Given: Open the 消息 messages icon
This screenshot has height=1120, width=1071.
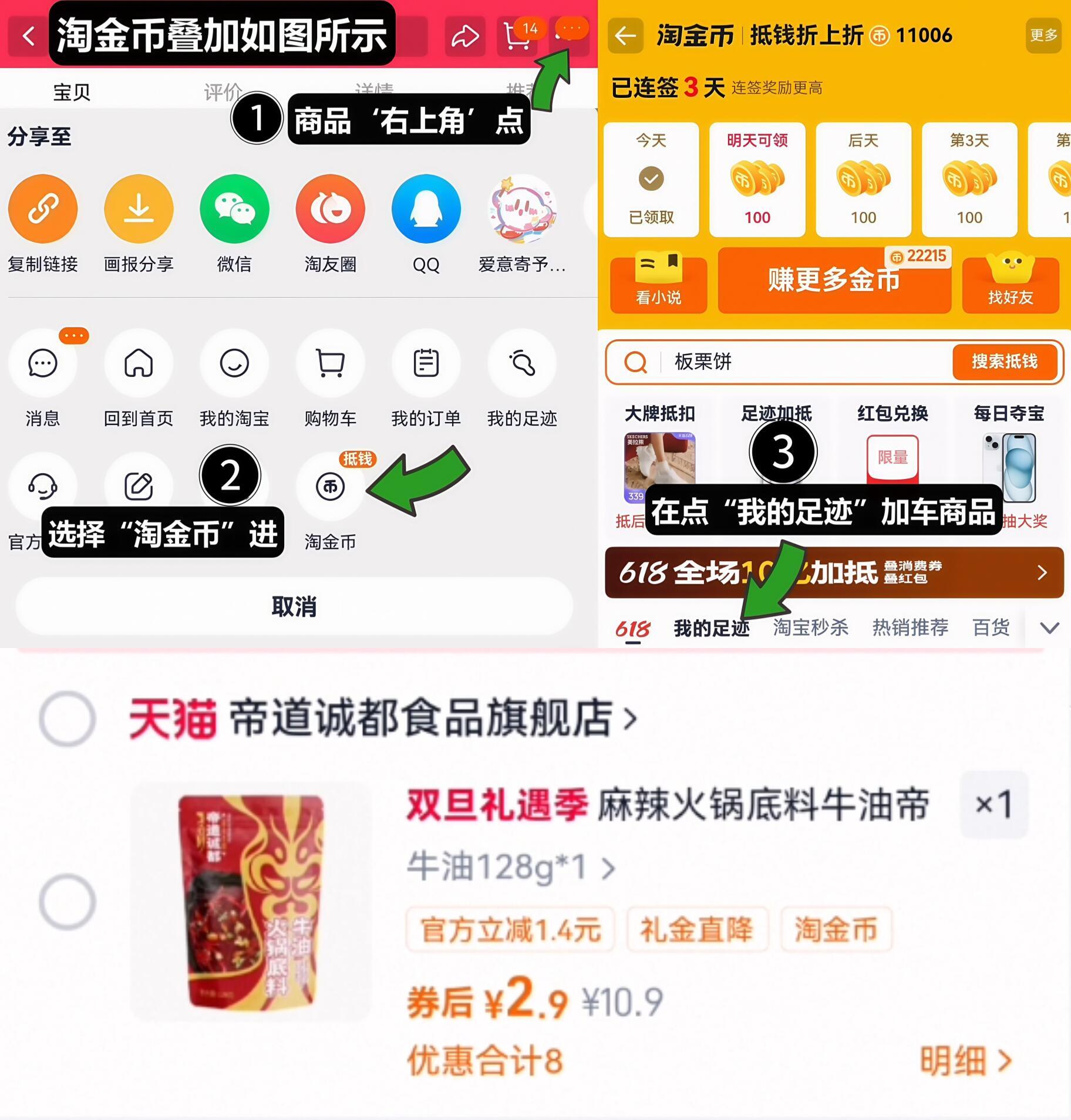Looking at the screenshot, I should (42, 364).
